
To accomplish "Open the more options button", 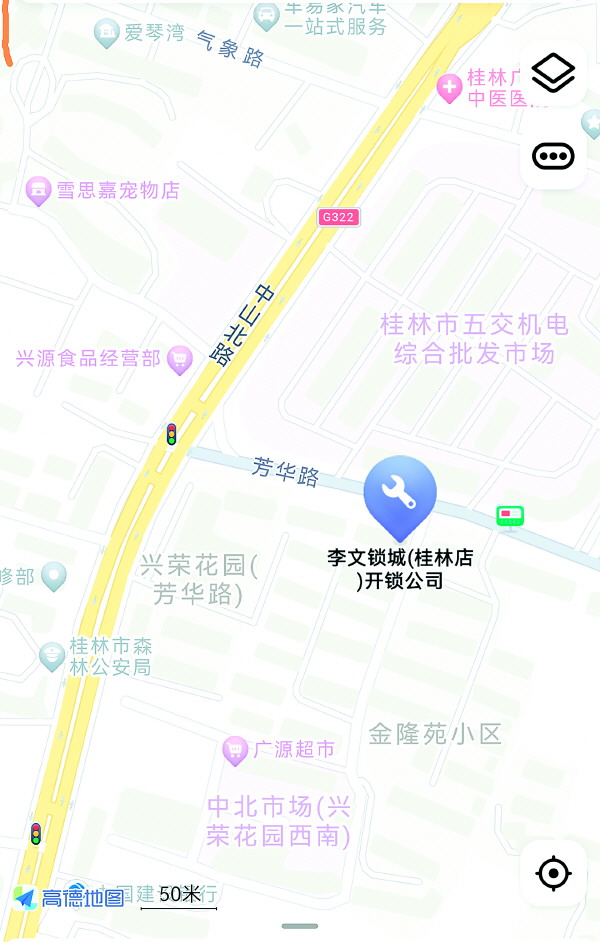I will click(x=553, y=156).
